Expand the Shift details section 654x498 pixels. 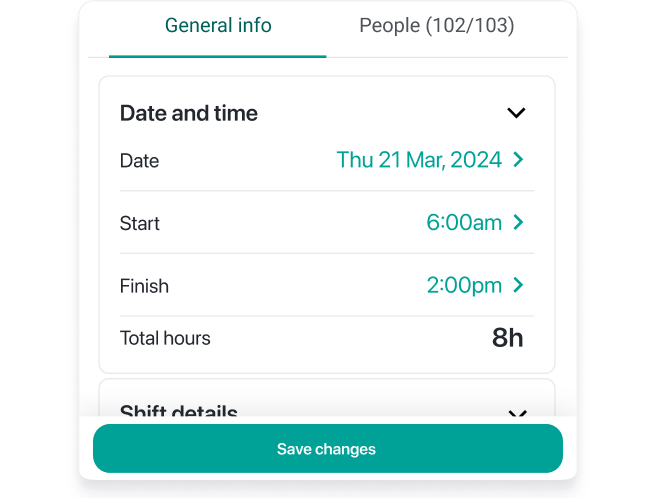(516, 412)
